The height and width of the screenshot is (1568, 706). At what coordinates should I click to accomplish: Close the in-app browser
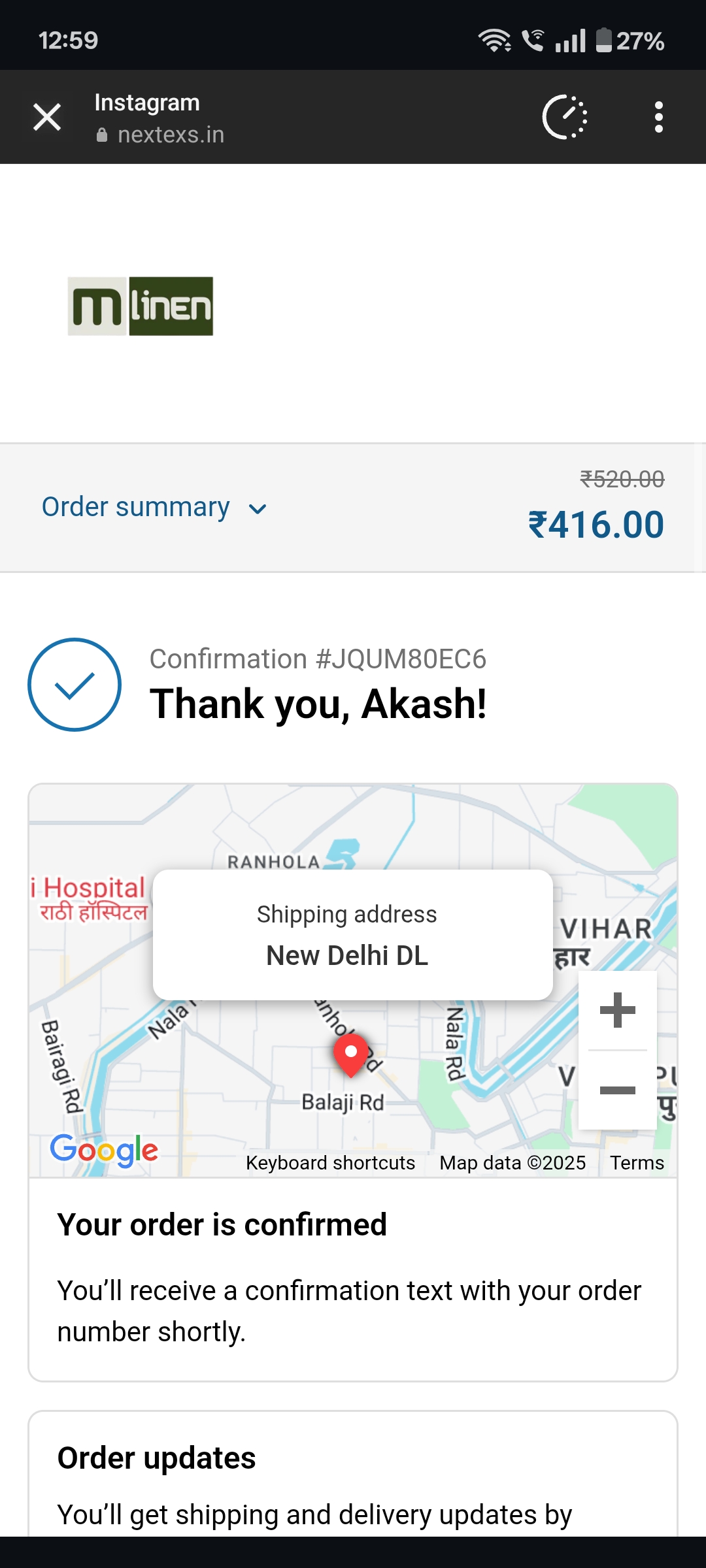click(x=47, y=118)
